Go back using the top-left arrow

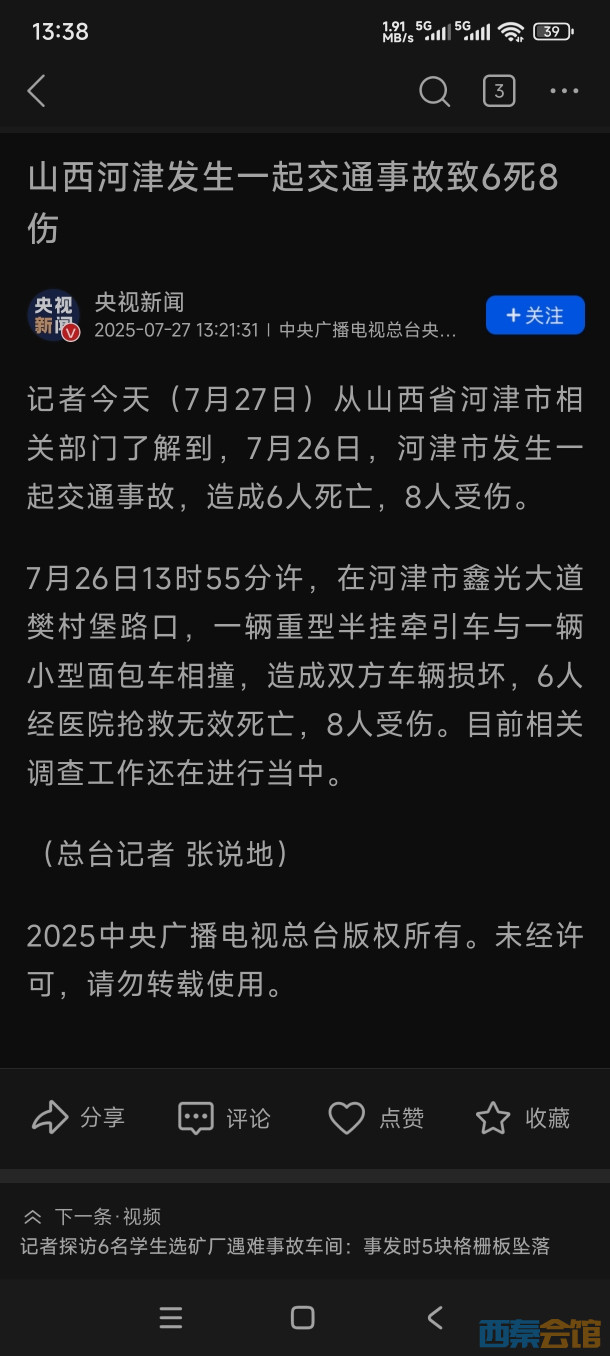pyautogui.click(x=37, y=91)
